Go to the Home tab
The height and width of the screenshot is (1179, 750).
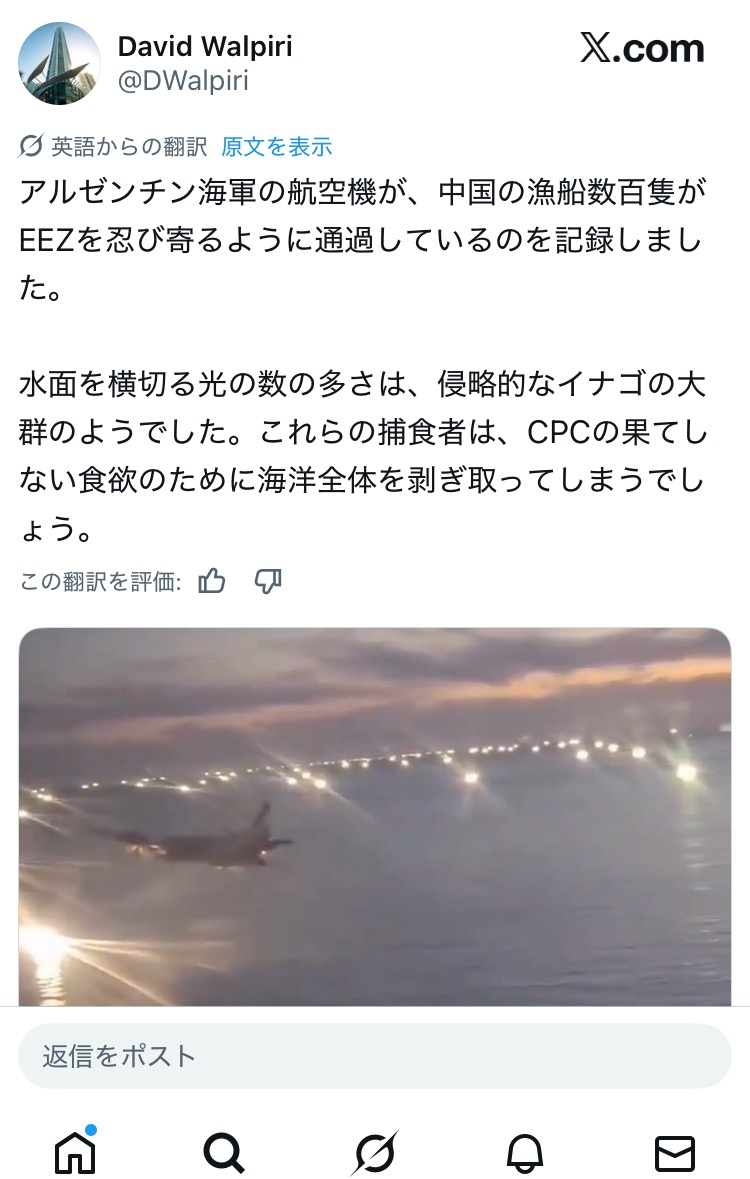(75, 1153)
